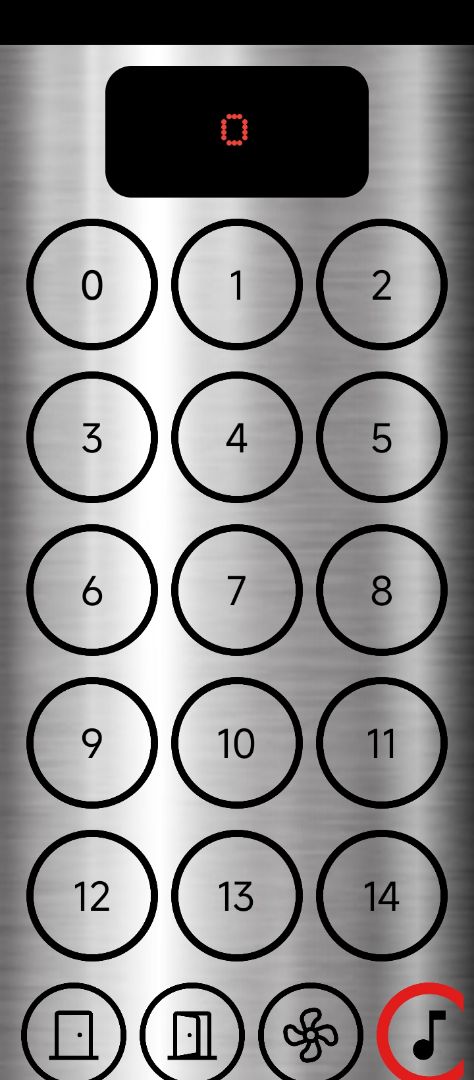Select floor 6 button
The image size is (474, 1080).
click(92, 590)
